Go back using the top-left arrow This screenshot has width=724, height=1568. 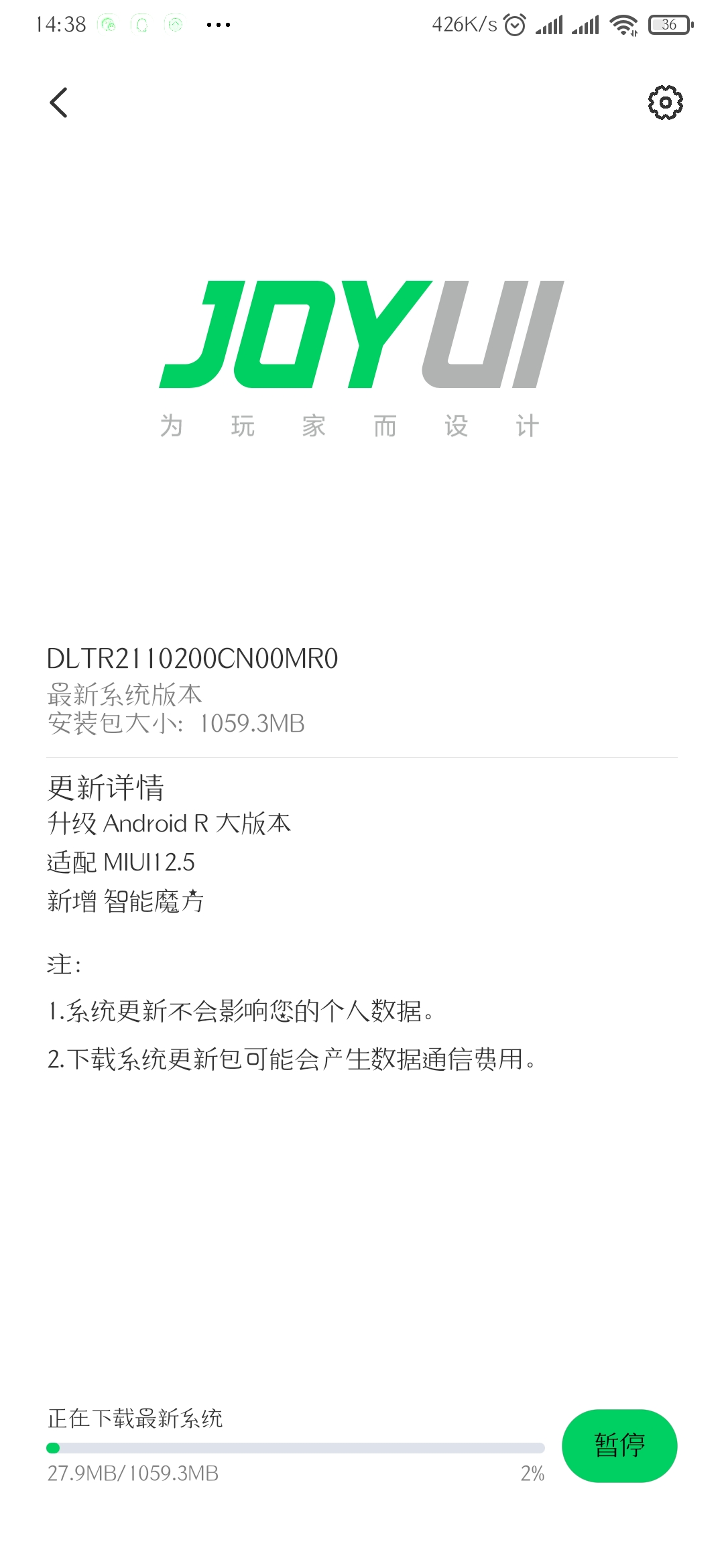[x=59, y=103]
